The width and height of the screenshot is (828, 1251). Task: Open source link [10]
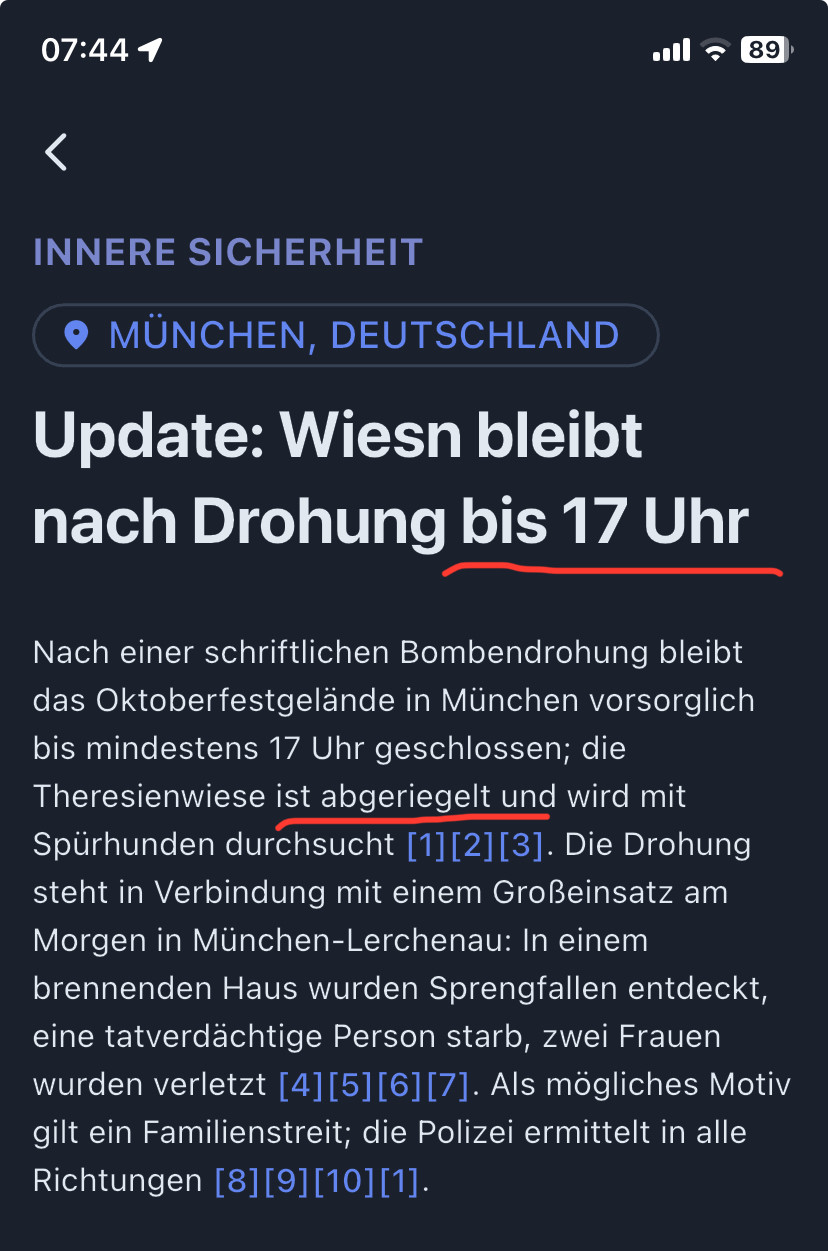tap(344, 1181)
